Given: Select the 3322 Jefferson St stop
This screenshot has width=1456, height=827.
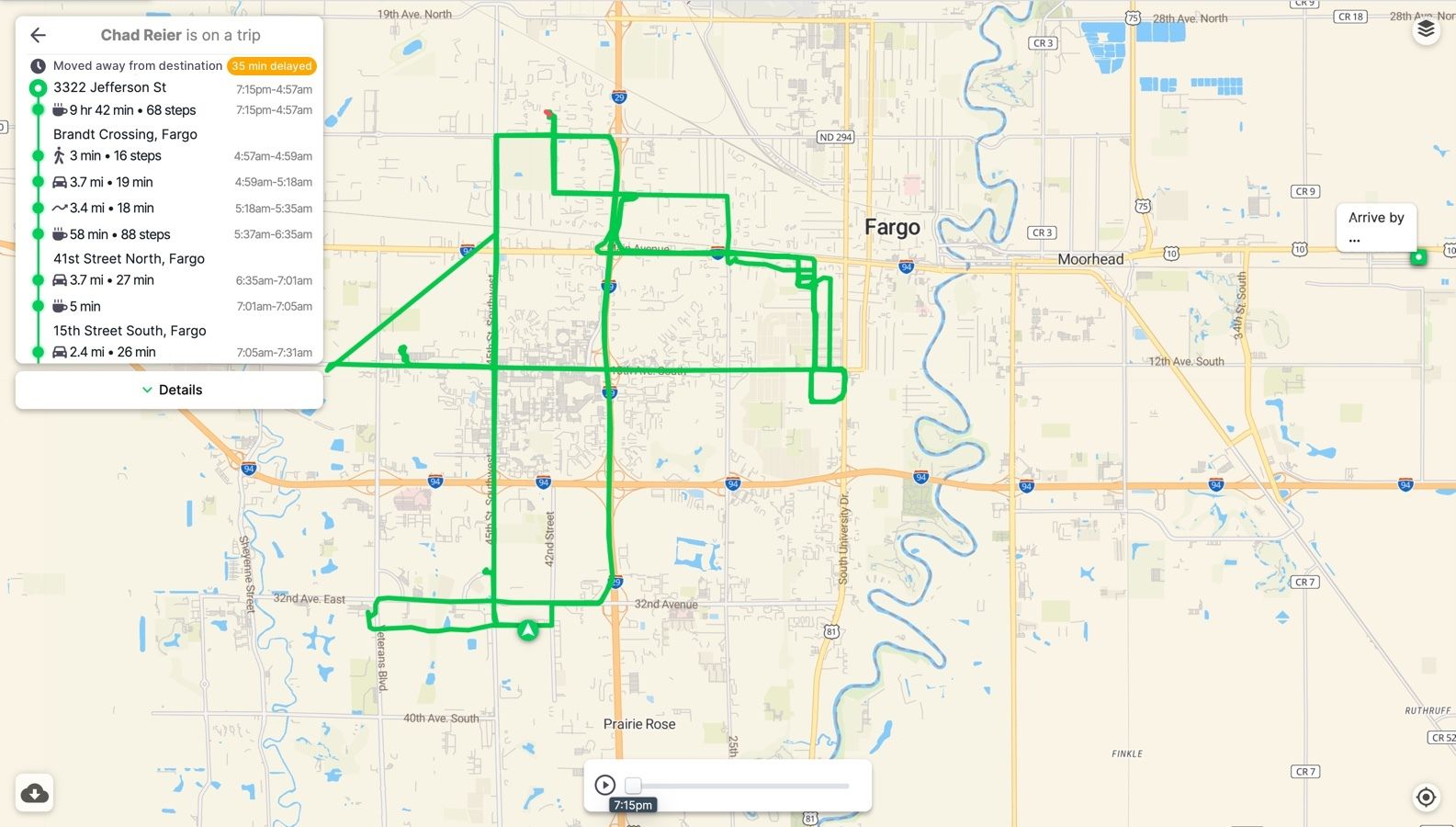Looking at the screenshot, I should [110, 87].
